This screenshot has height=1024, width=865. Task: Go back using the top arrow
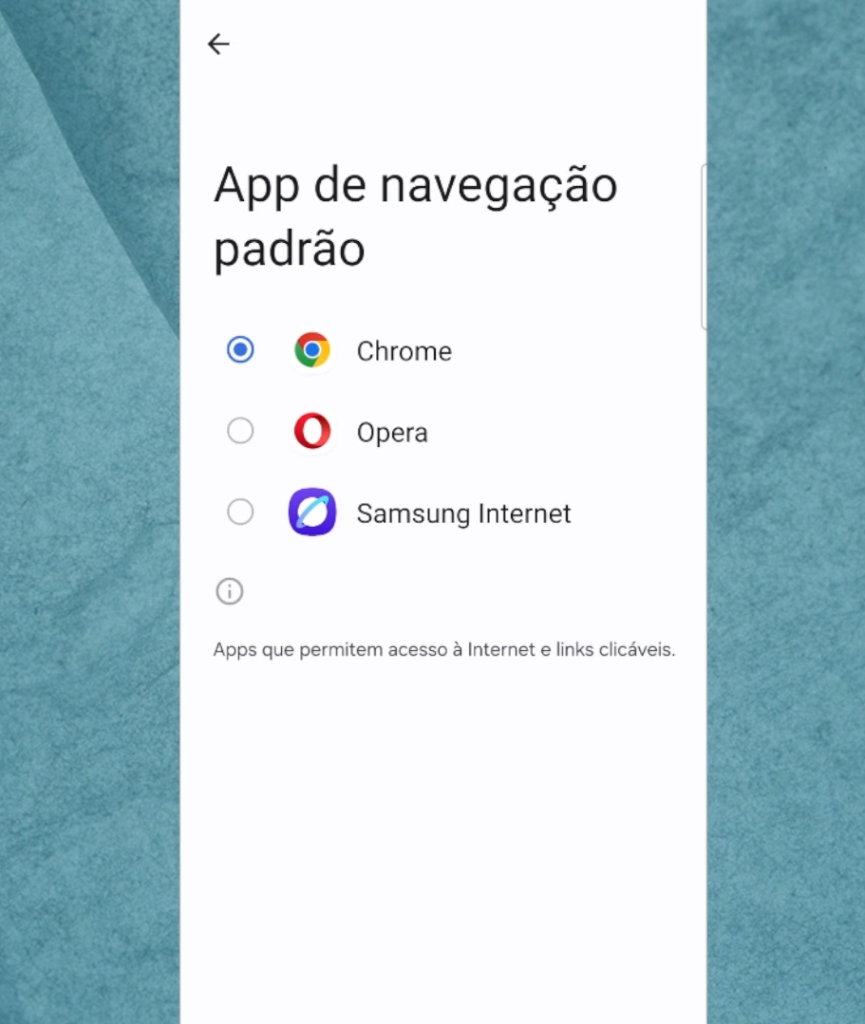tap(218, 43)
